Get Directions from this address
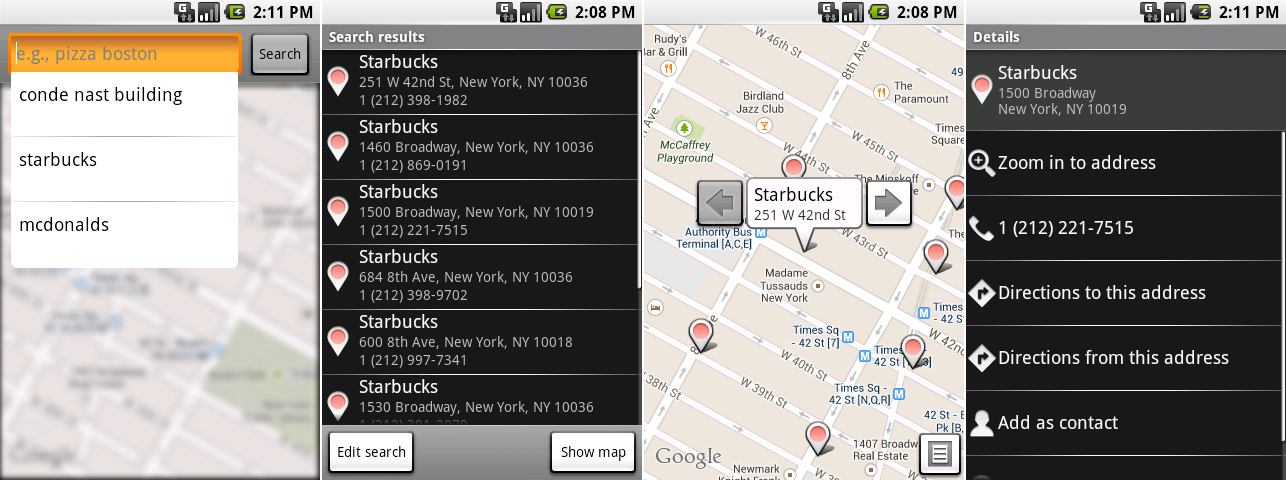1286x480 pixels. 1125,358
